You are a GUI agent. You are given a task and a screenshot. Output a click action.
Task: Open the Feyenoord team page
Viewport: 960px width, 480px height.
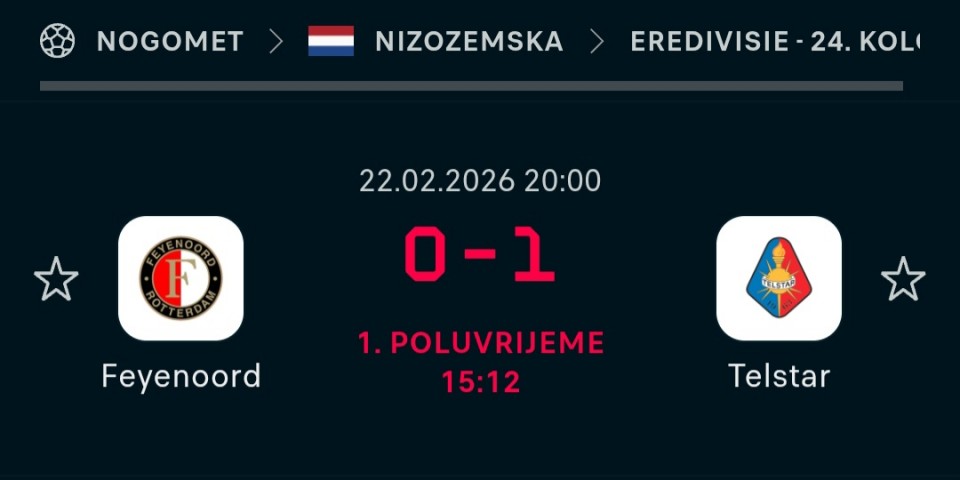181,279
